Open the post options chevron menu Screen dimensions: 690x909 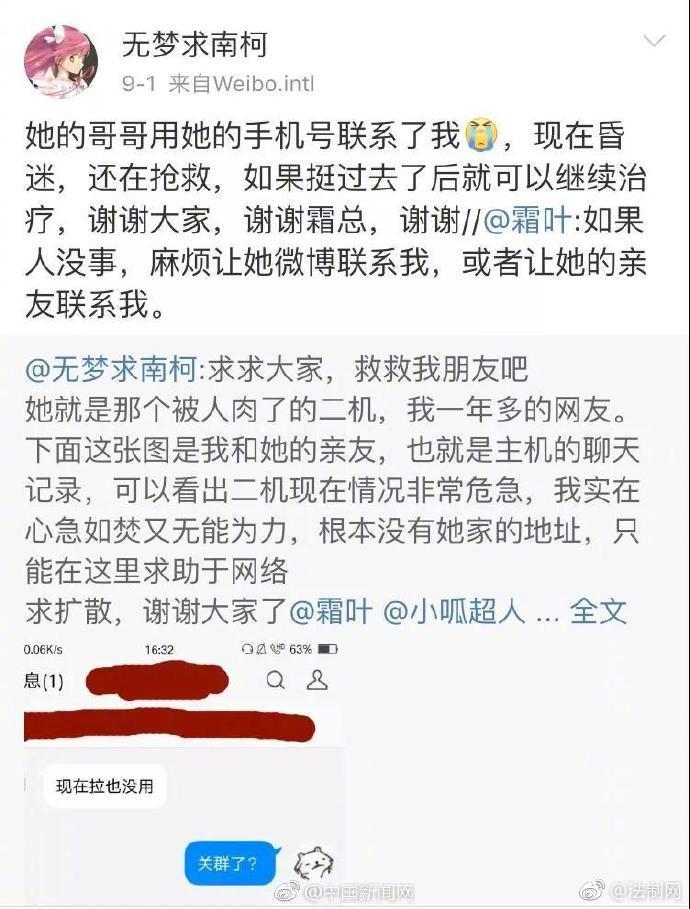point(653,42)
